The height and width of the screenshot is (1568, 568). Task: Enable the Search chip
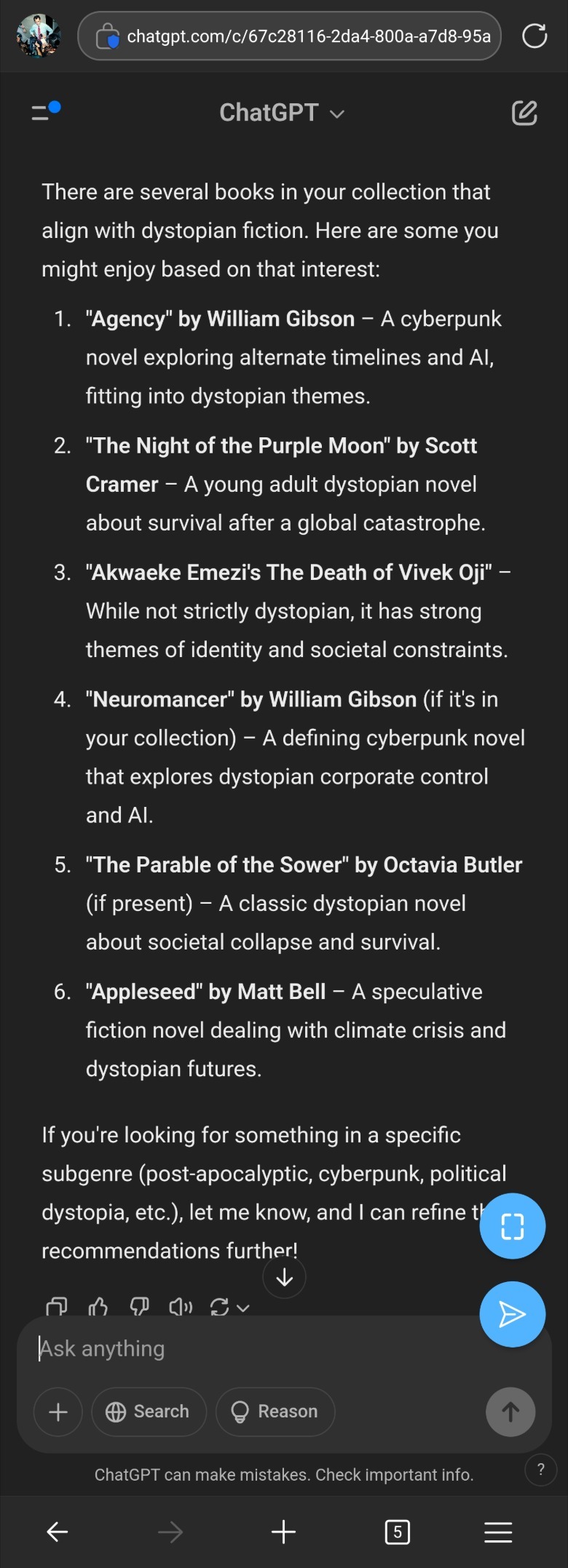click(x=149, y=1412)
